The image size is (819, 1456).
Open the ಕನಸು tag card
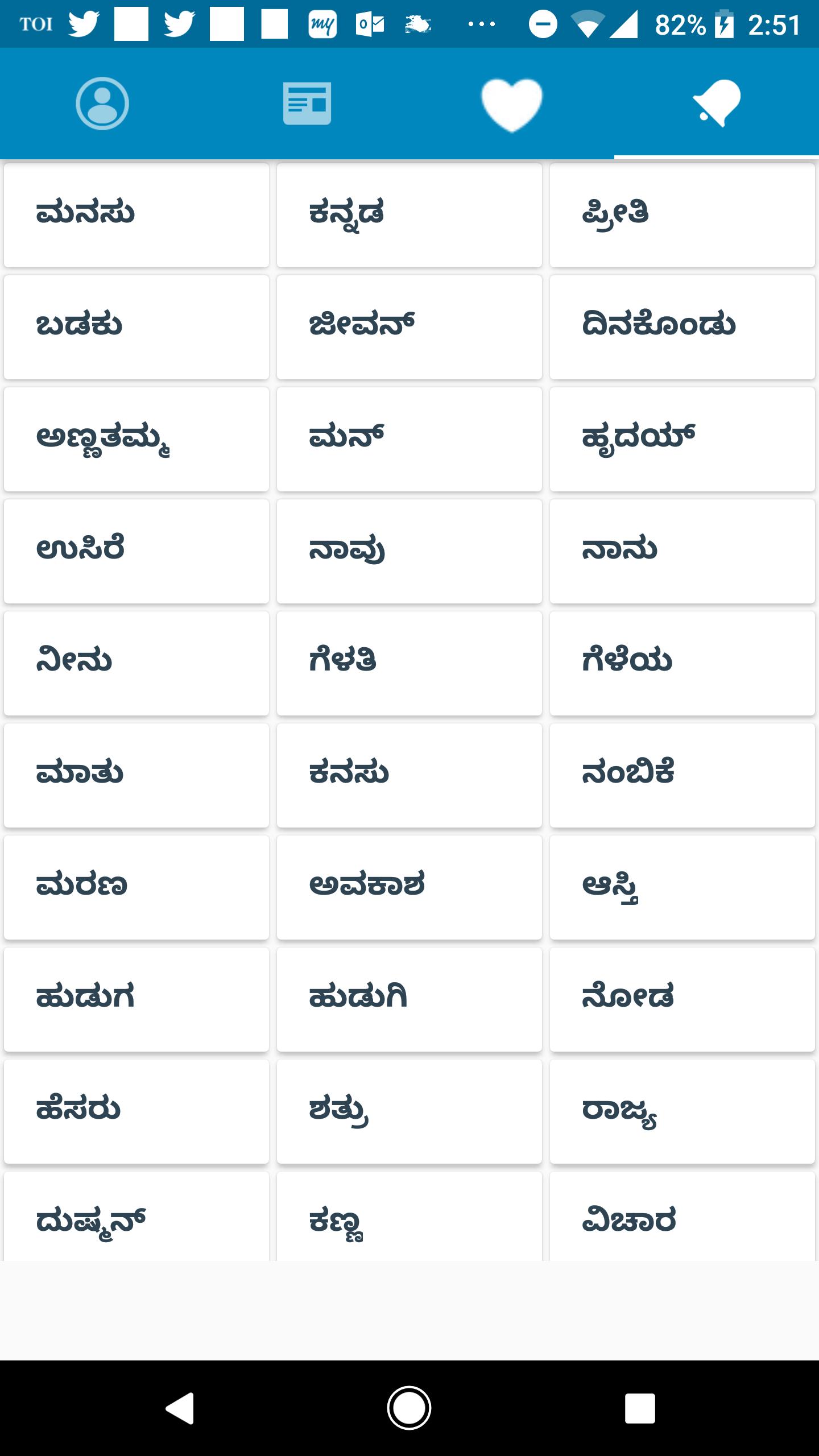[409, 775]
